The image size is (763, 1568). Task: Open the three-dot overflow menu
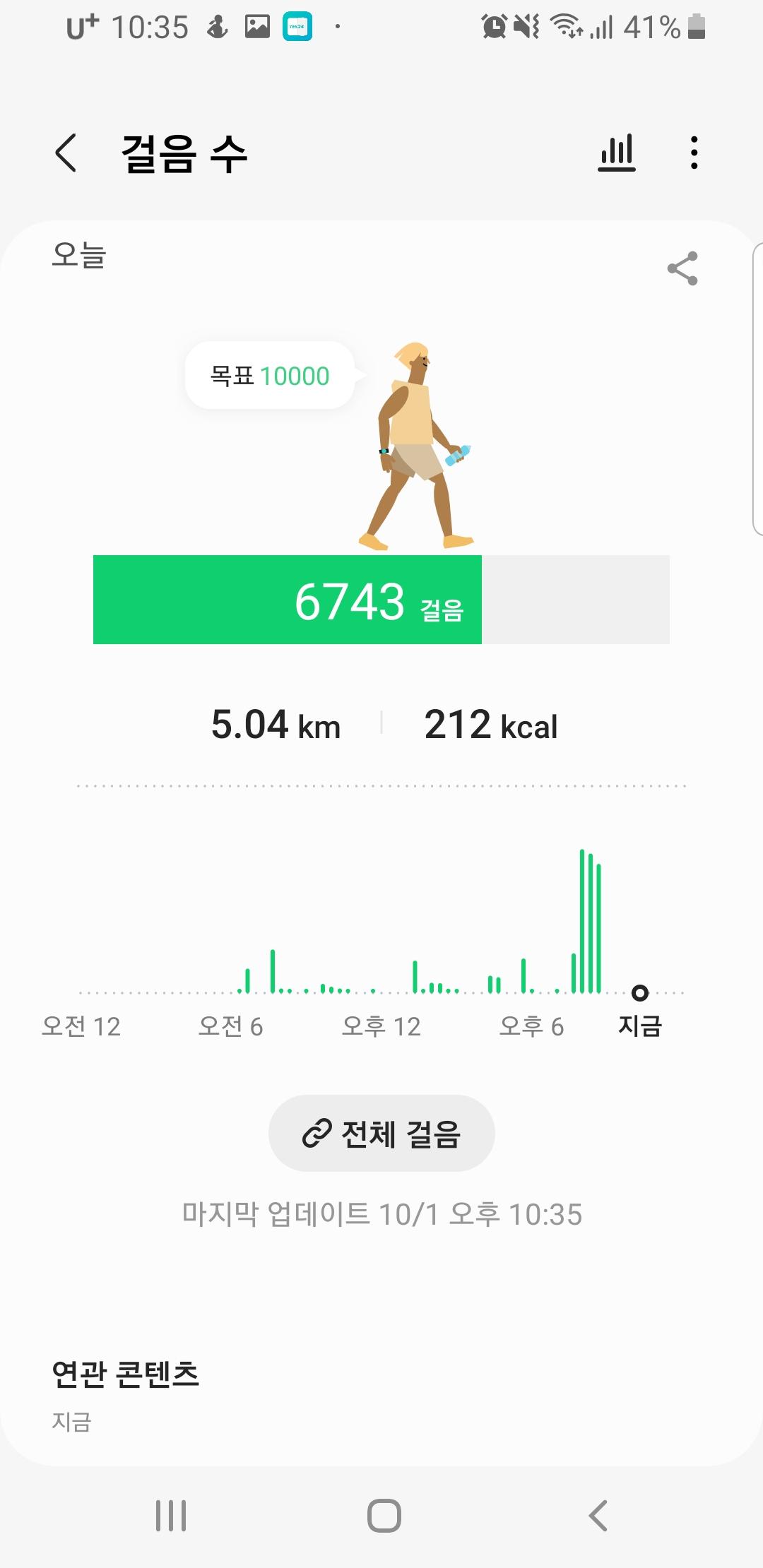coord(694,153)
